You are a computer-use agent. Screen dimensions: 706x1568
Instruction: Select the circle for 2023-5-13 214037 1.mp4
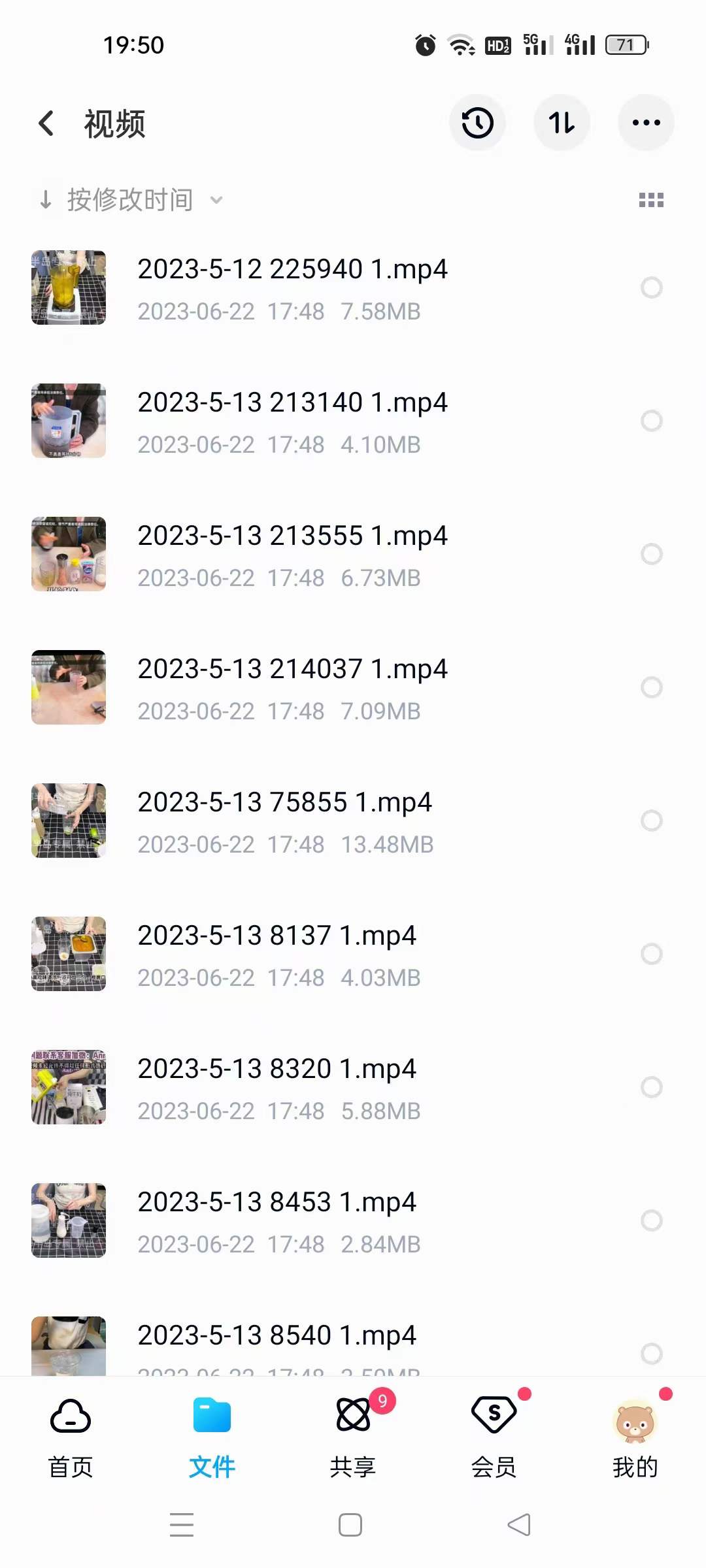click(x=651, y=687)
